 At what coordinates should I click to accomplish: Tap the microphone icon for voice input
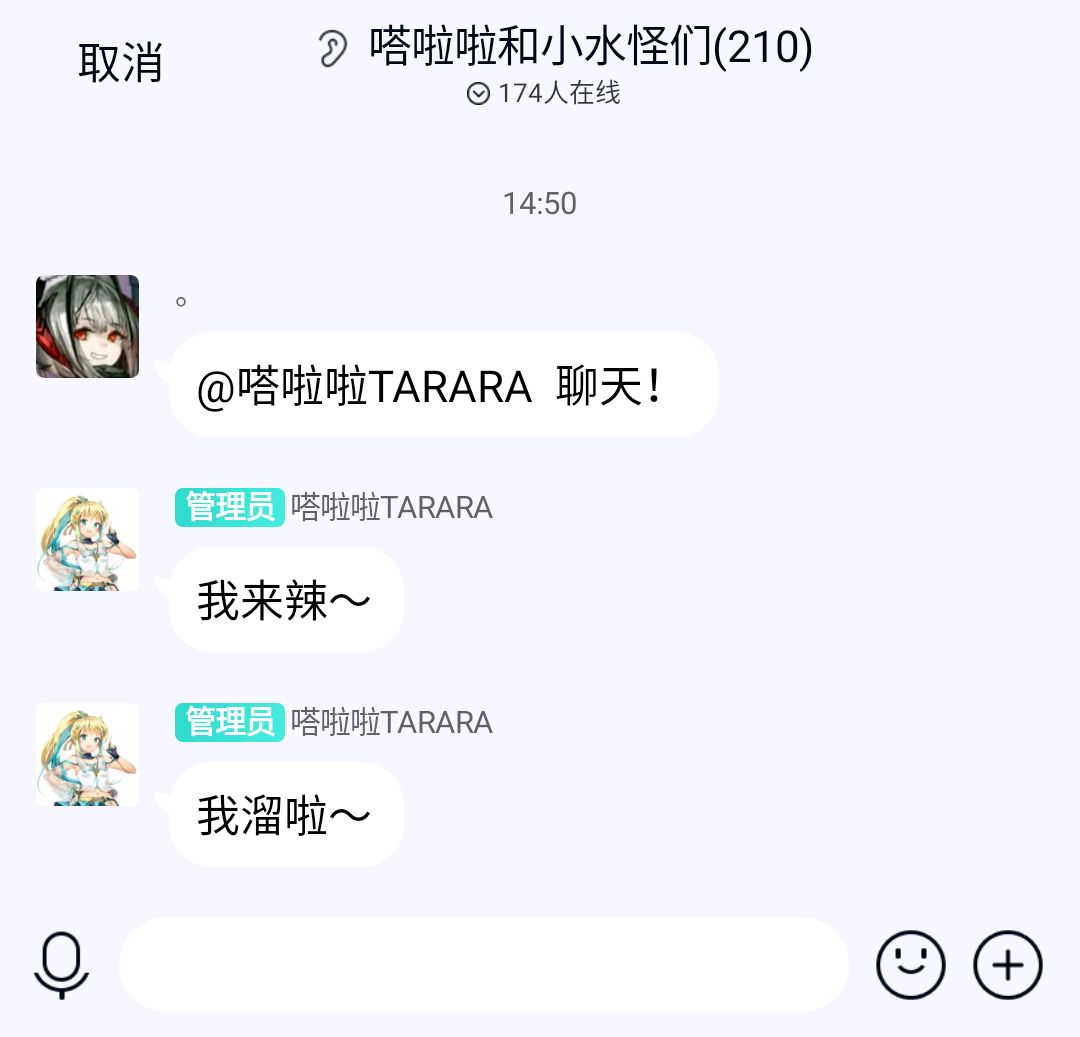coord(61,965)
